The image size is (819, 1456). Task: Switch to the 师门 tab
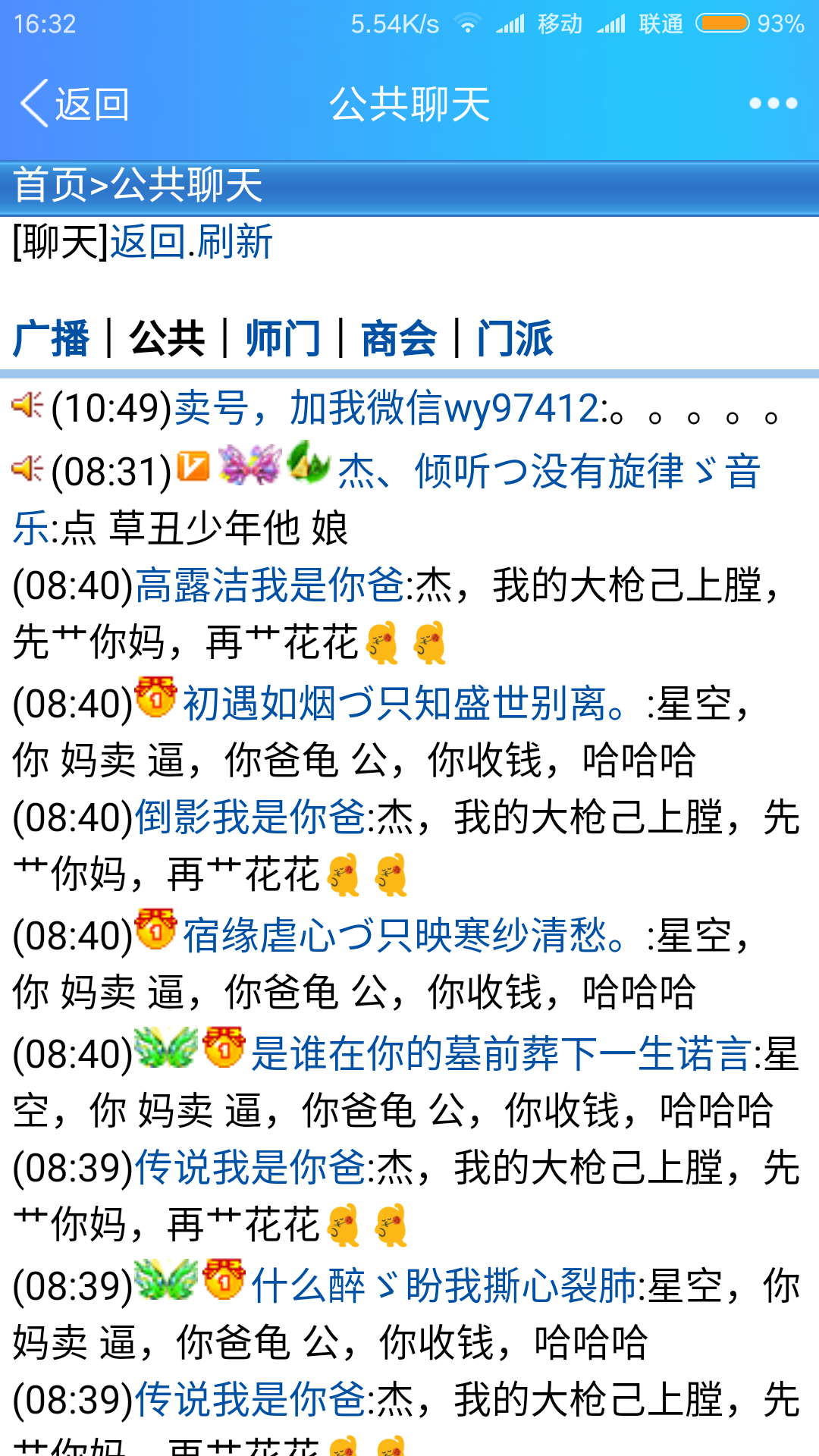point(283,338)
